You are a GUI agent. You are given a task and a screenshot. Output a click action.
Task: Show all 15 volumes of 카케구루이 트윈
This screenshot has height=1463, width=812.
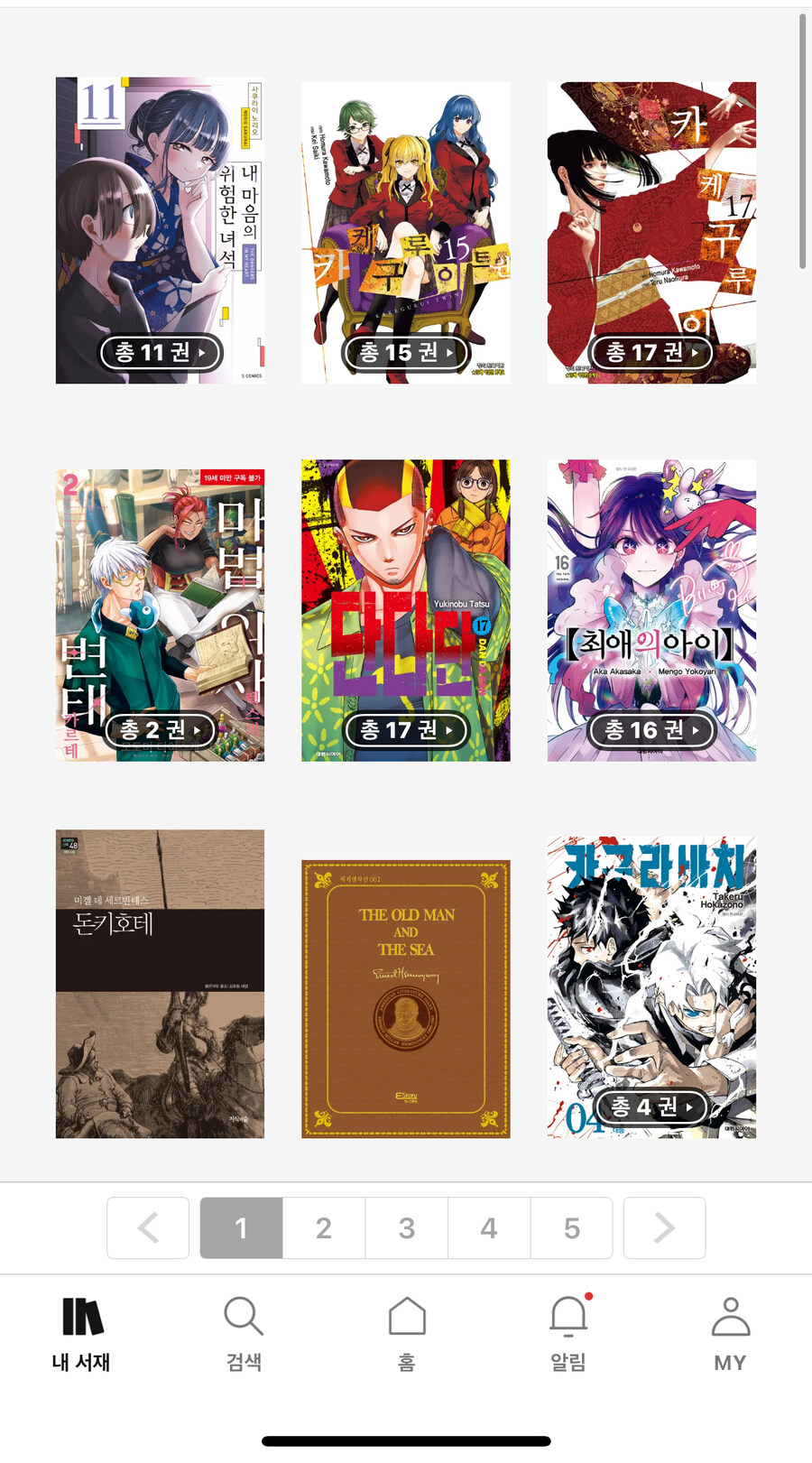coord(405,352)
